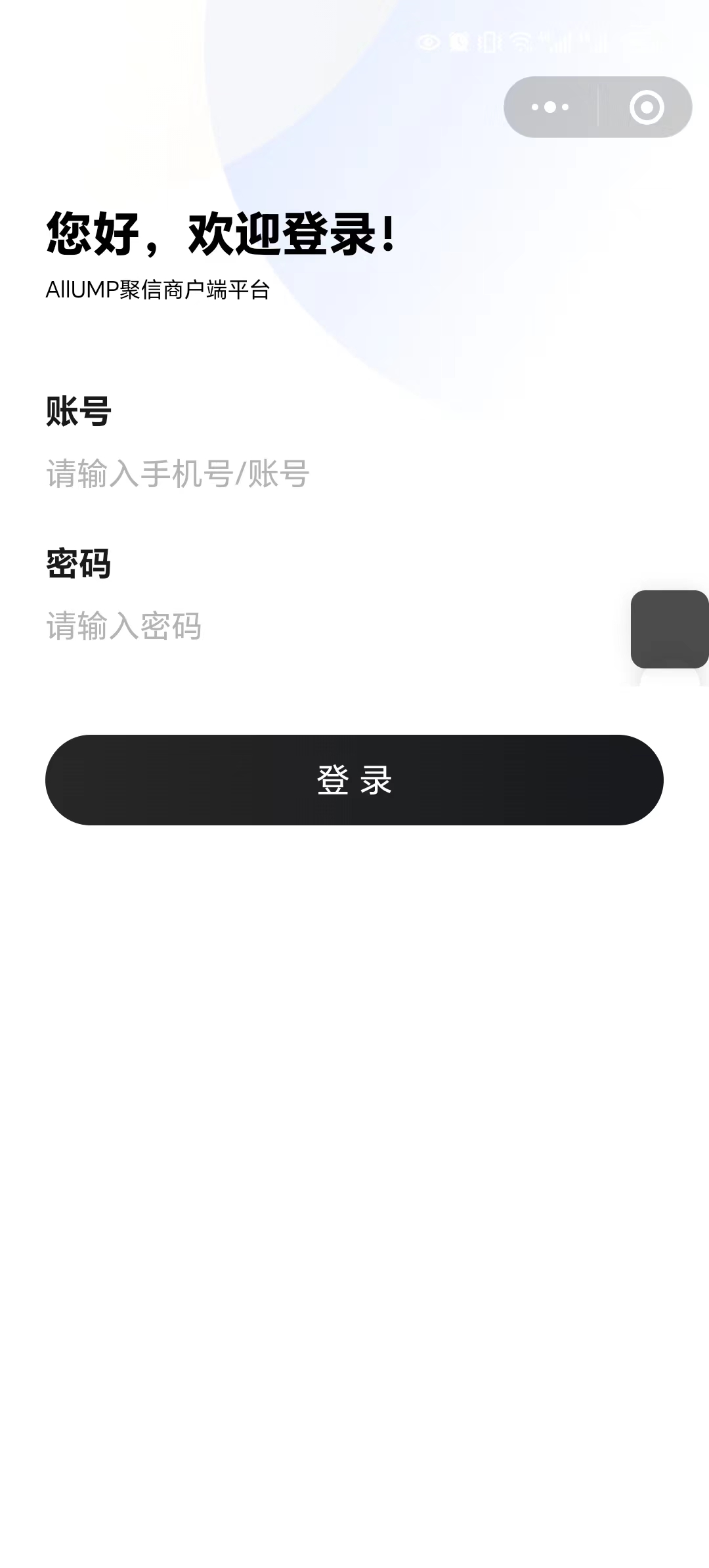The height and width of the screenshot is (1568, 709).
Task: Tap the AllUMP聚信商户端平台 subtitle
Action: point(158,289)
